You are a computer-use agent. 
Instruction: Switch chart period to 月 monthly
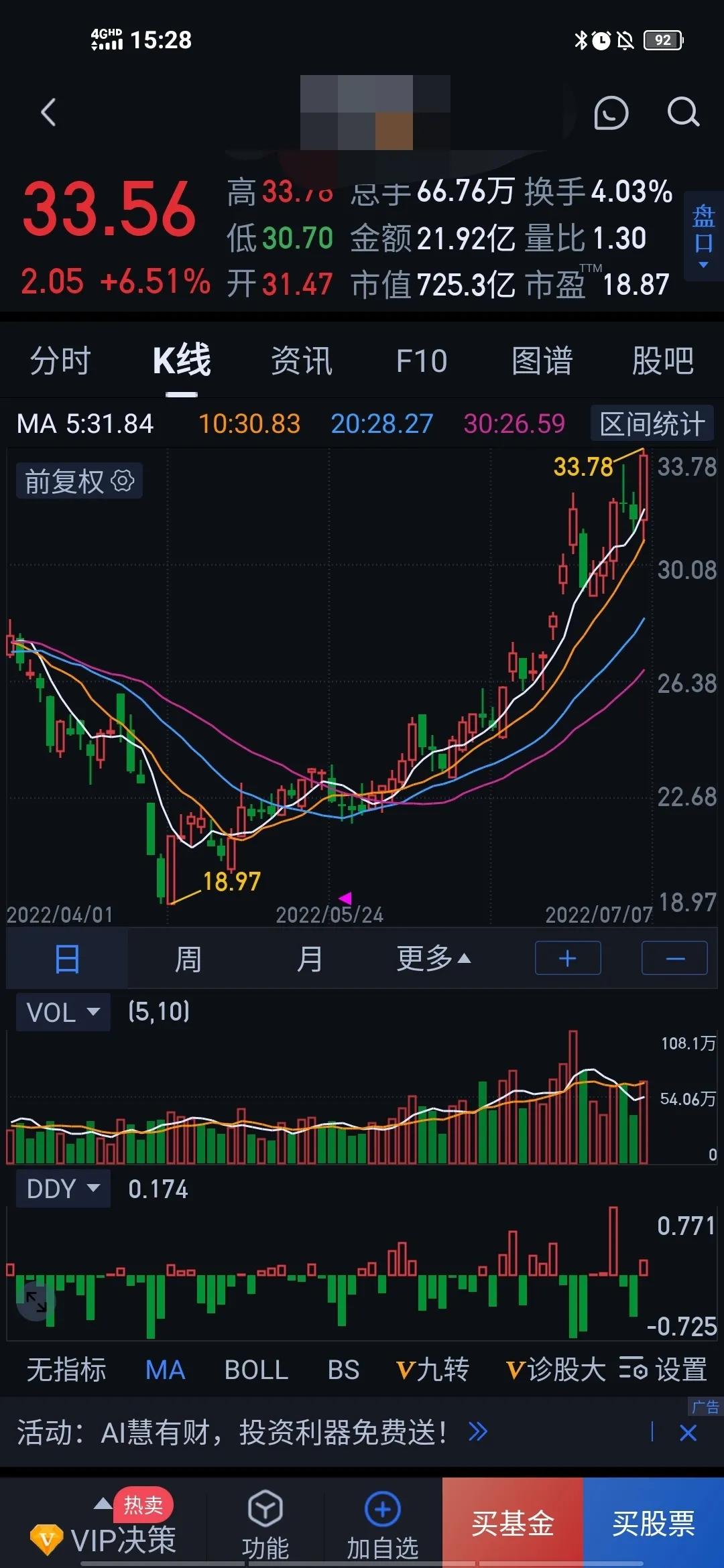tap(309, 958)
